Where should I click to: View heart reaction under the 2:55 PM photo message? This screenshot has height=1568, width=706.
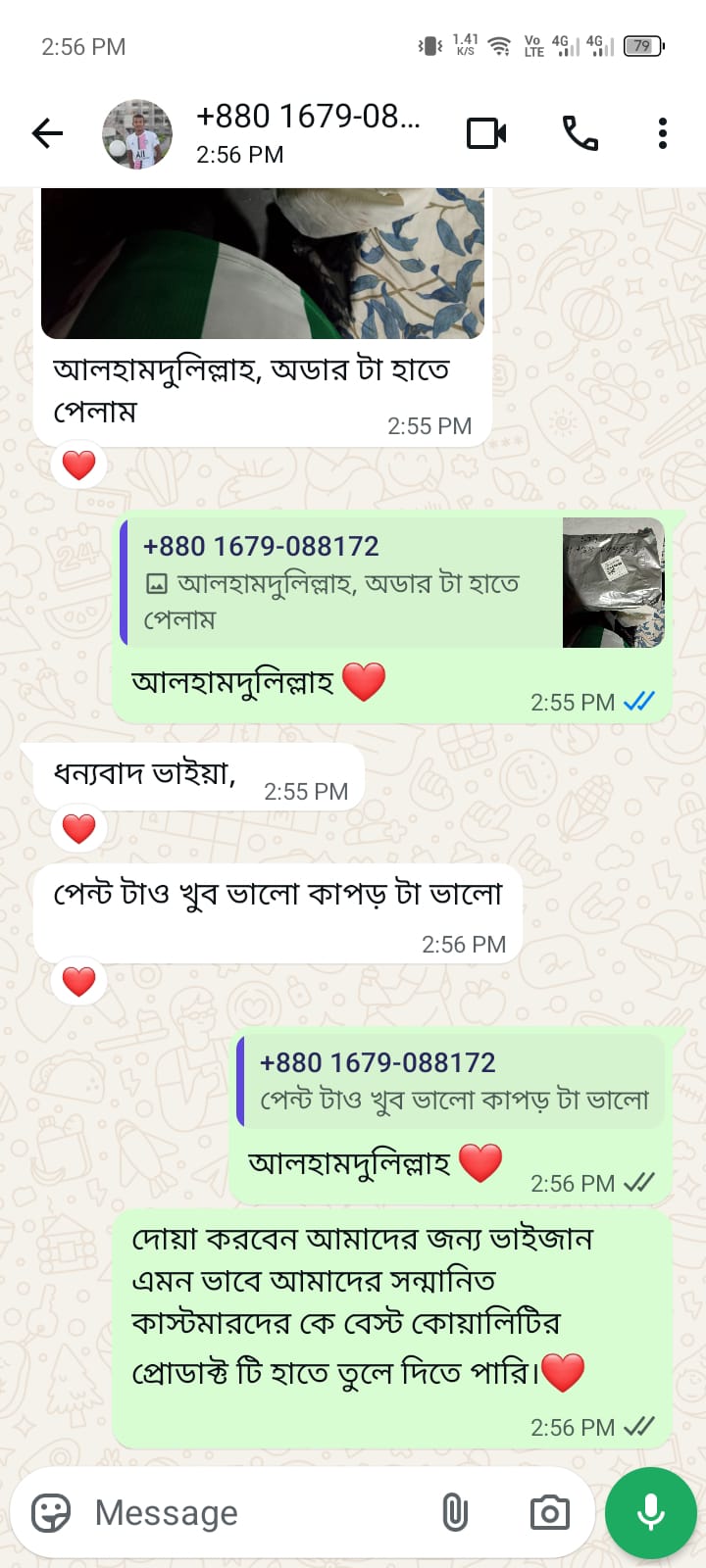[x=78, y=465]
